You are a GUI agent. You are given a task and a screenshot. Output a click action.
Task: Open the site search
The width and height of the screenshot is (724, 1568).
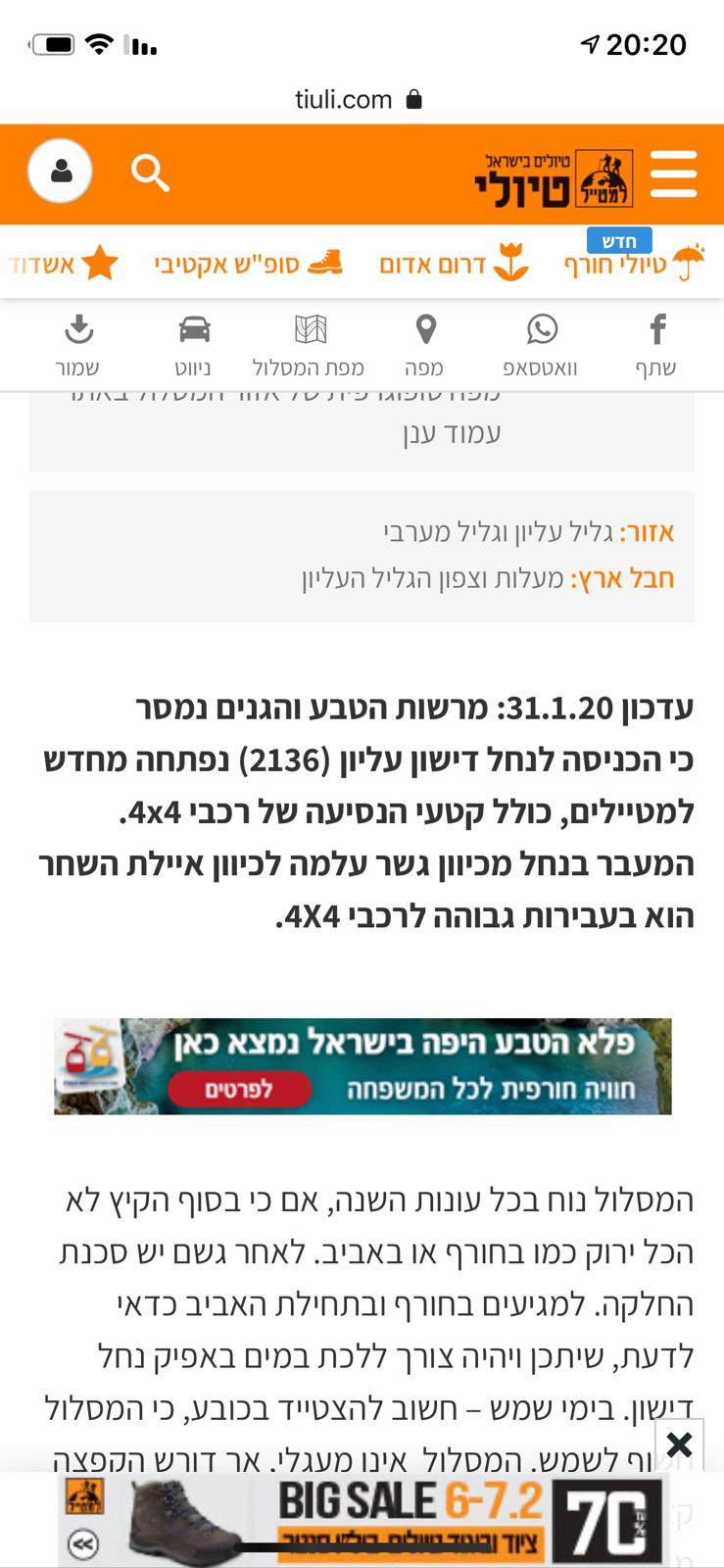pos(150,173)
